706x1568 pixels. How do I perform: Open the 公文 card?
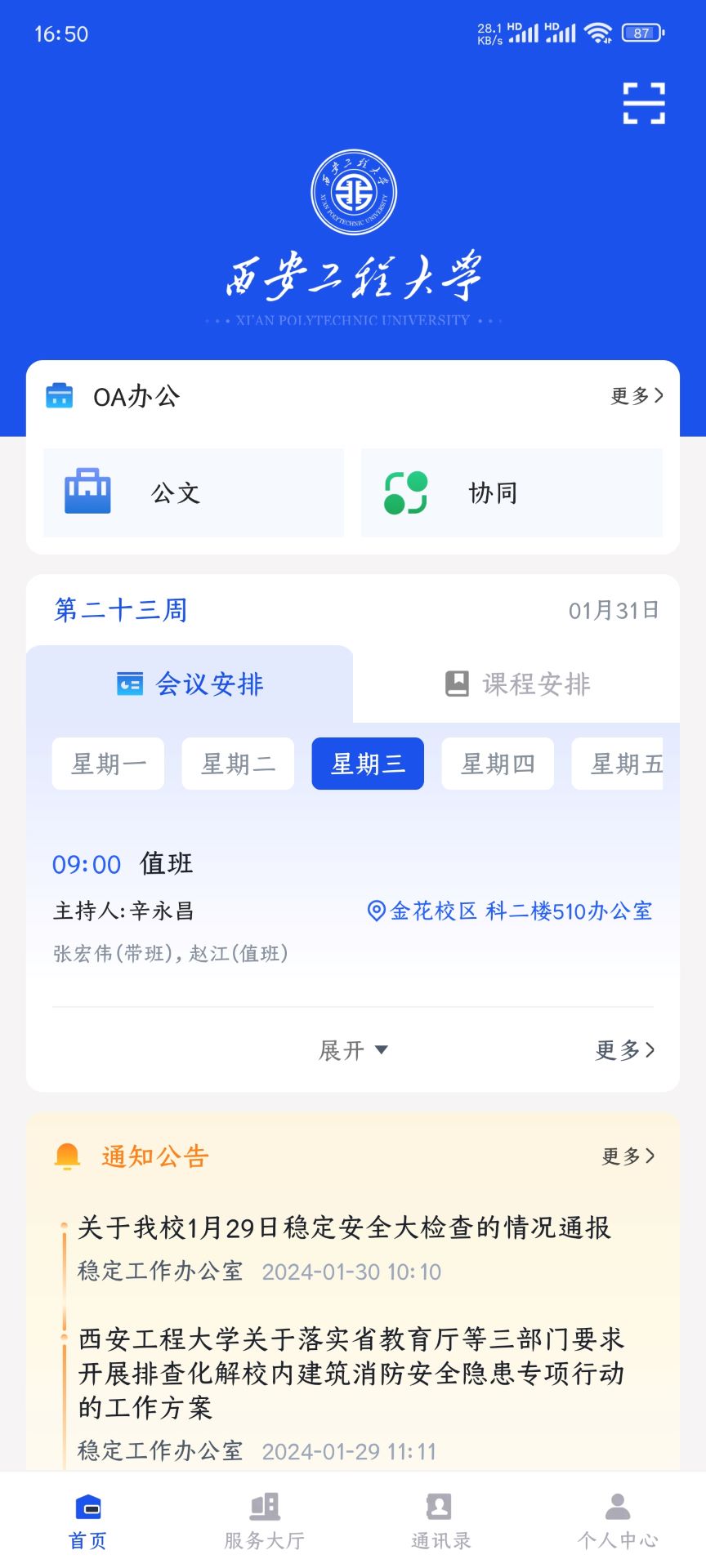click(194, 492)
